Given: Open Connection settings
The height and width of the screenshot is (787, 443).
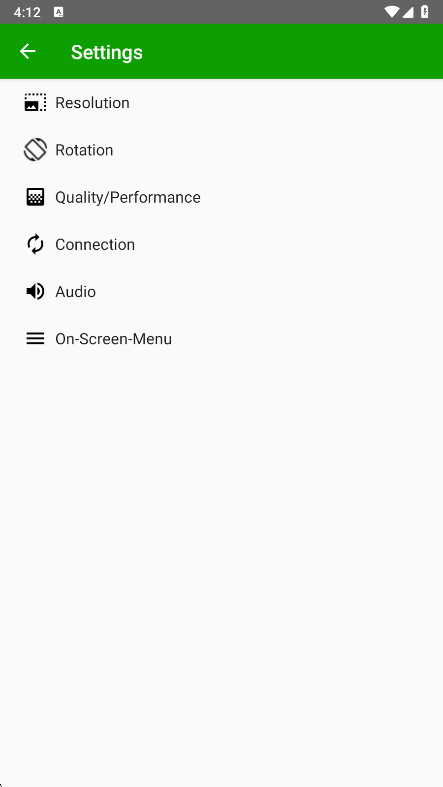Looking at the screenshot, I should (221, 244).
